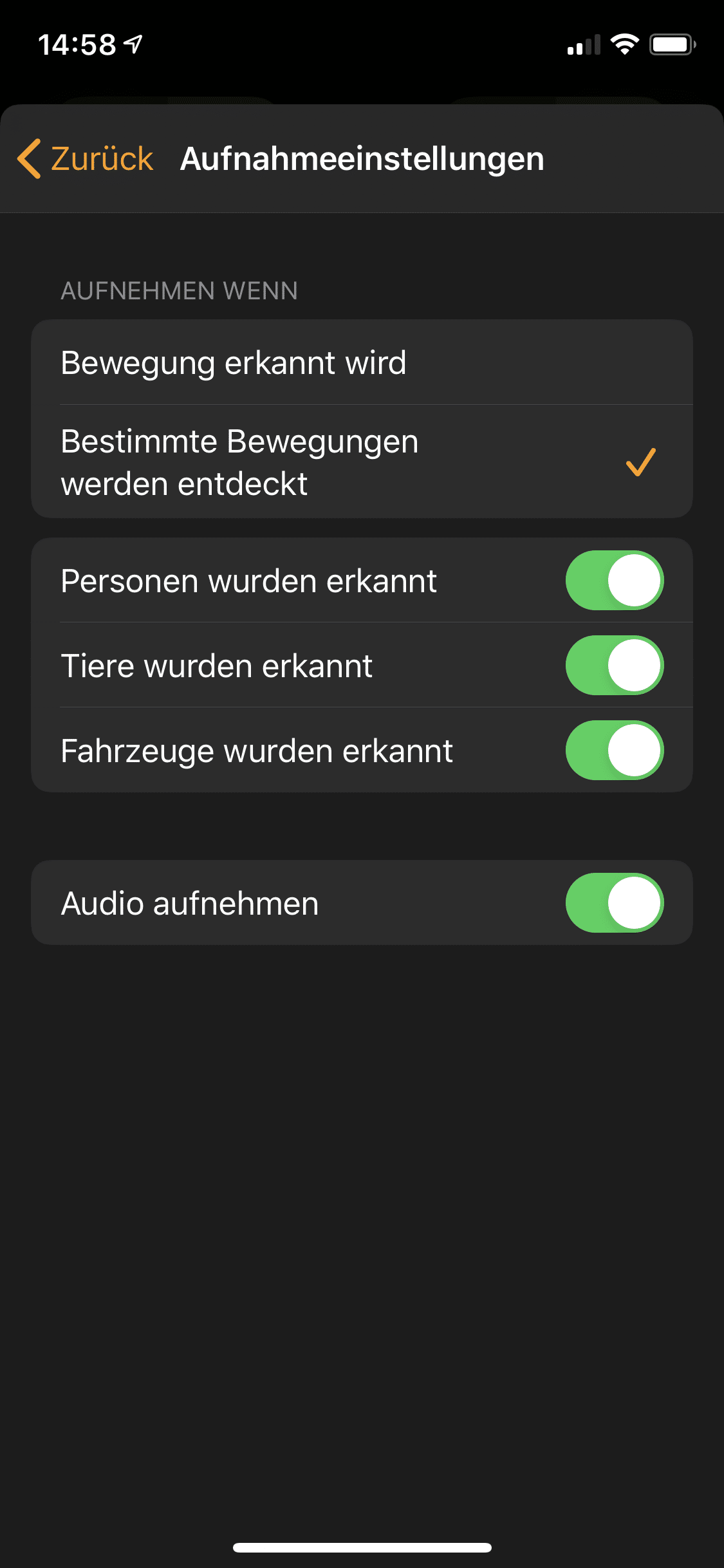Disable 'Personen wurden erkannt' switch
This screenshot has width=724, height=1568.
(615, 581)
